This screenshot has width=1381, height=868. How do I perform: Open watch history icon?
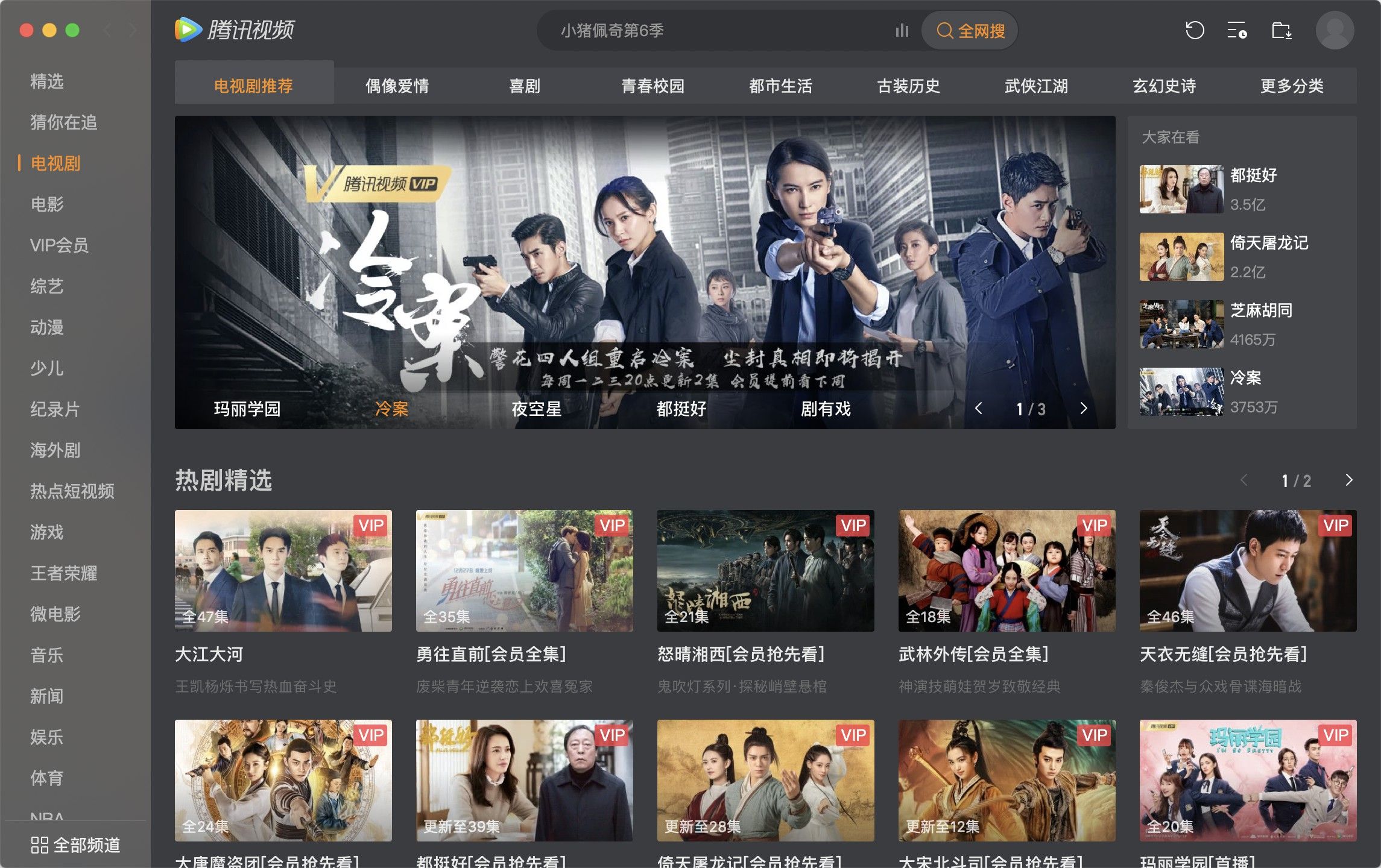[1194, 30]
